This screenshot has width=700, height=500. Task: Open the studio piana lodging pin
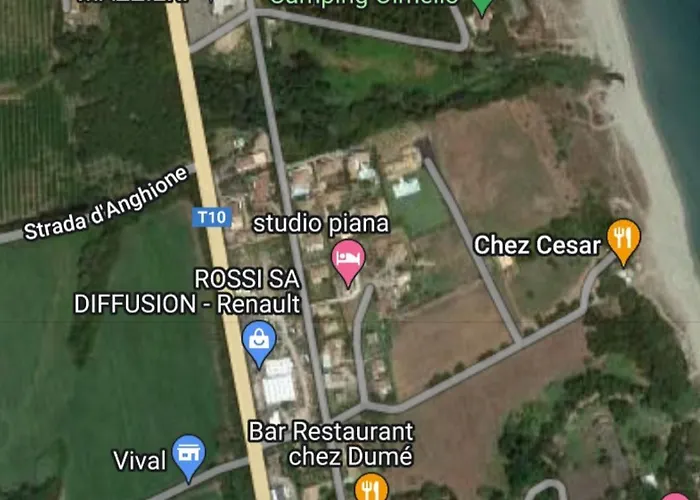pyautogui.click(x=348, y=259)
